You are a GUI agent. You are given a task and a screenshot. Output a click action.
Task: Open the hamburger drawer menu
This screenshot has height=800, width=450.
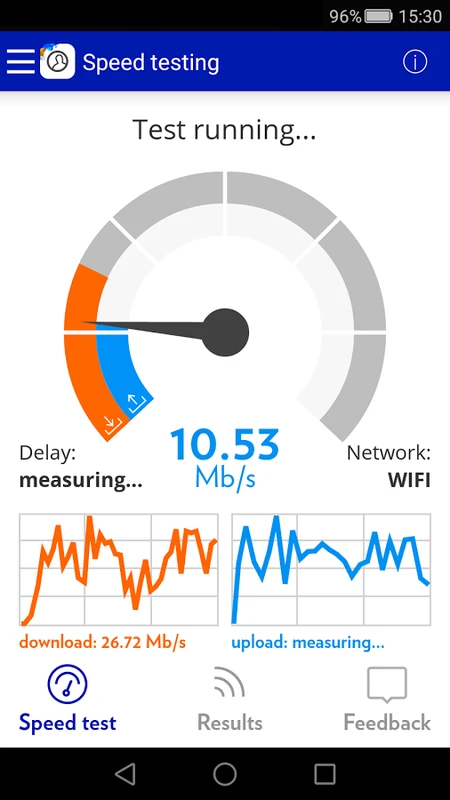tap(20, 62)
